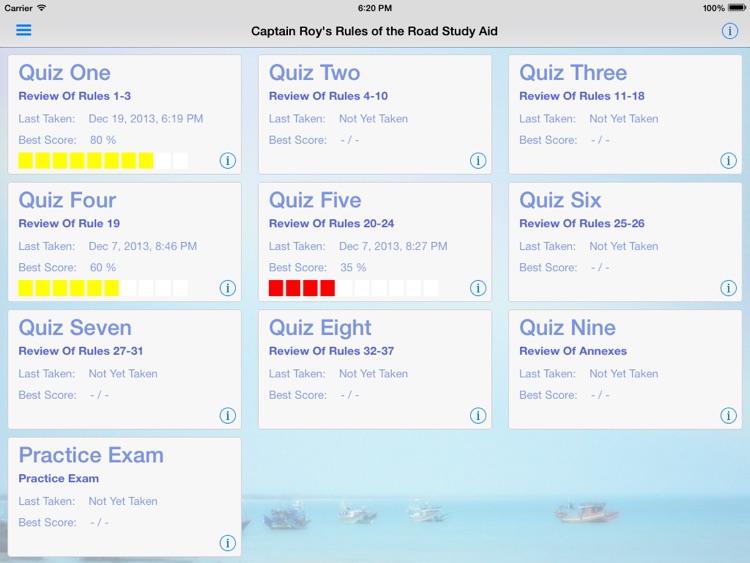Open the app info icon in title bar
Screen dimensions: 750x563
(x=730, y=31)
